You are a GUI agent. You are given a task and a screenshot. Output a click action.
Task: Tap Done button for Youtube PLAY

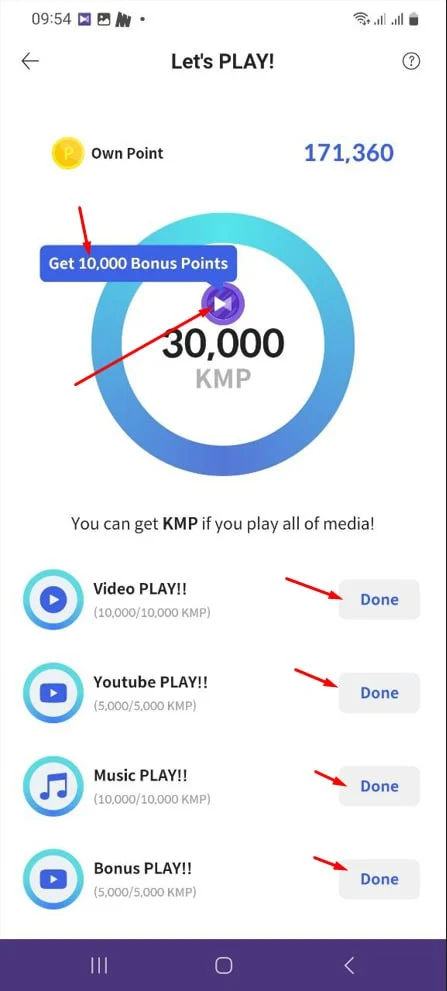coord(379,693)
